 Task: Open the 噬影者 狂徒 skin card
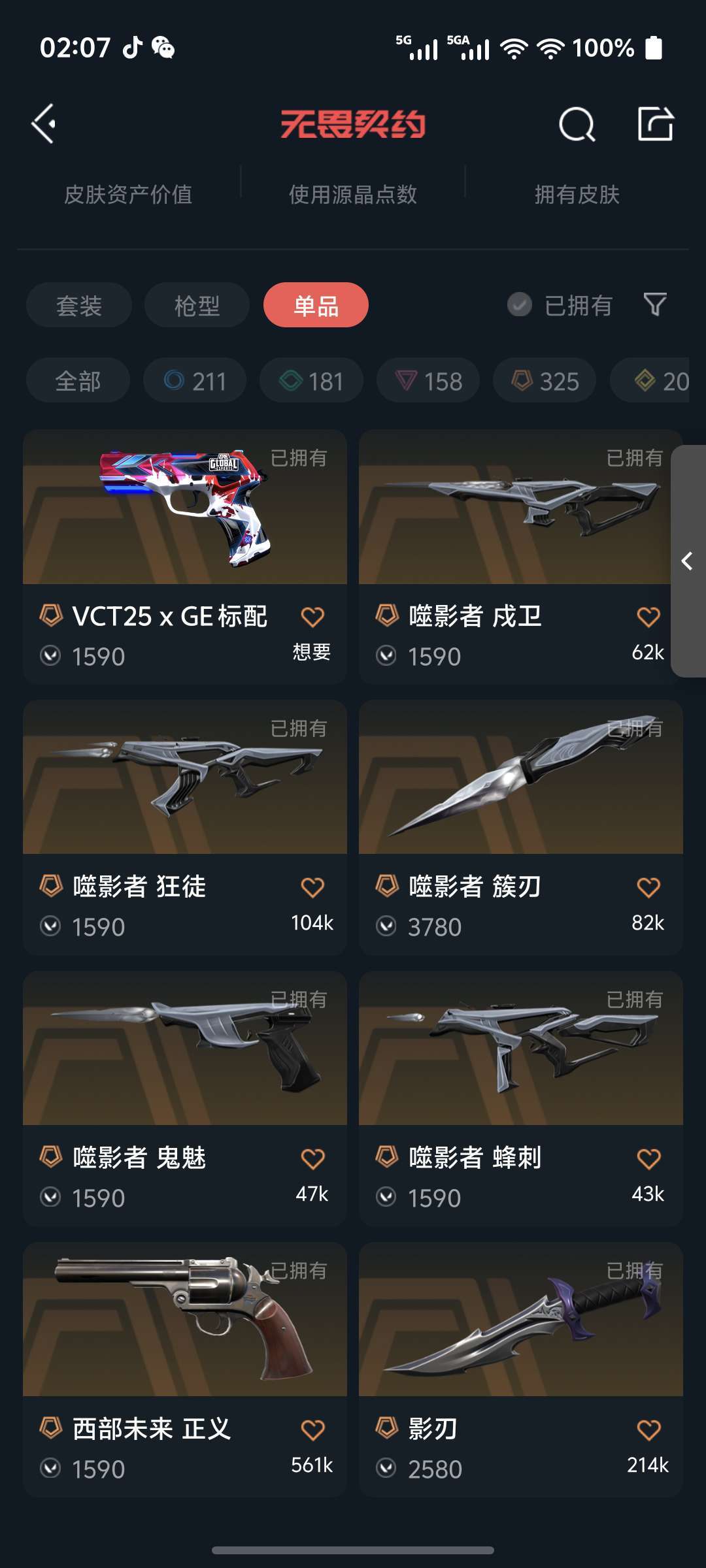[185, 827]
